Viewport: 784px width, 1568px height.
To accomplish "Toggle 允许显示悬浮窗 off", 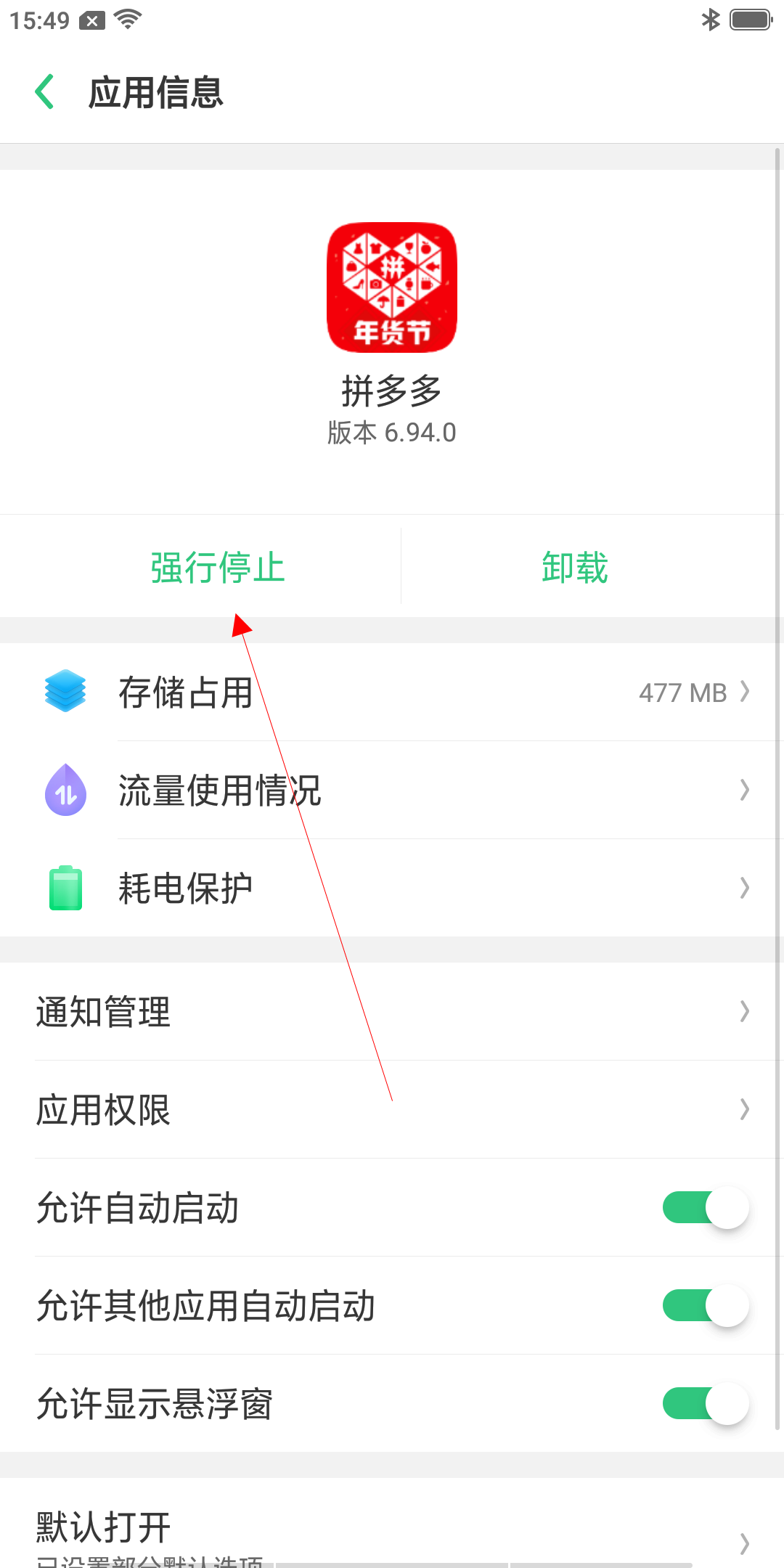I will (x=706, y=1403).
